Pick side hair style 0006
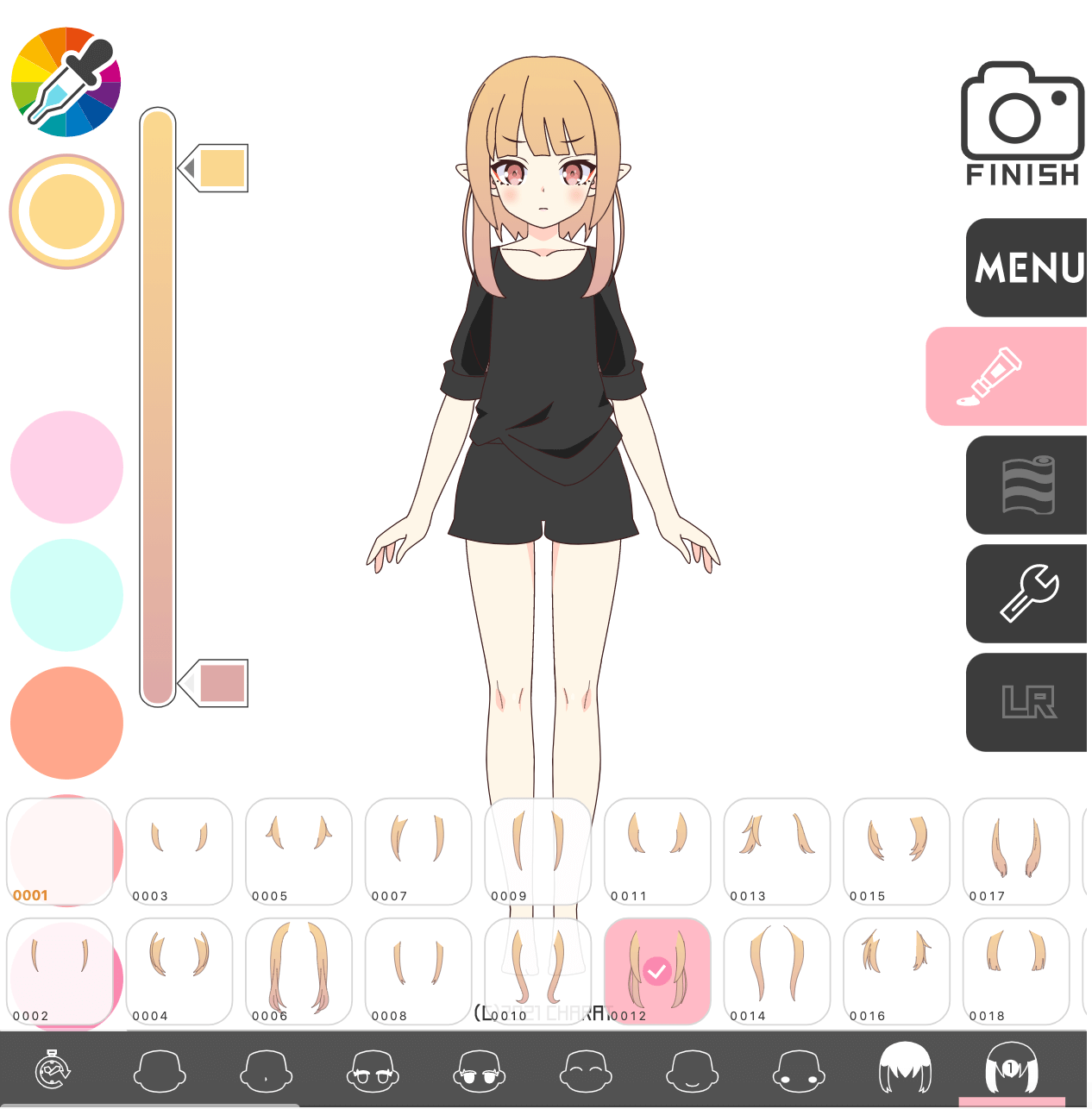Screen dimensions: 1092x1109 point(298,970)
